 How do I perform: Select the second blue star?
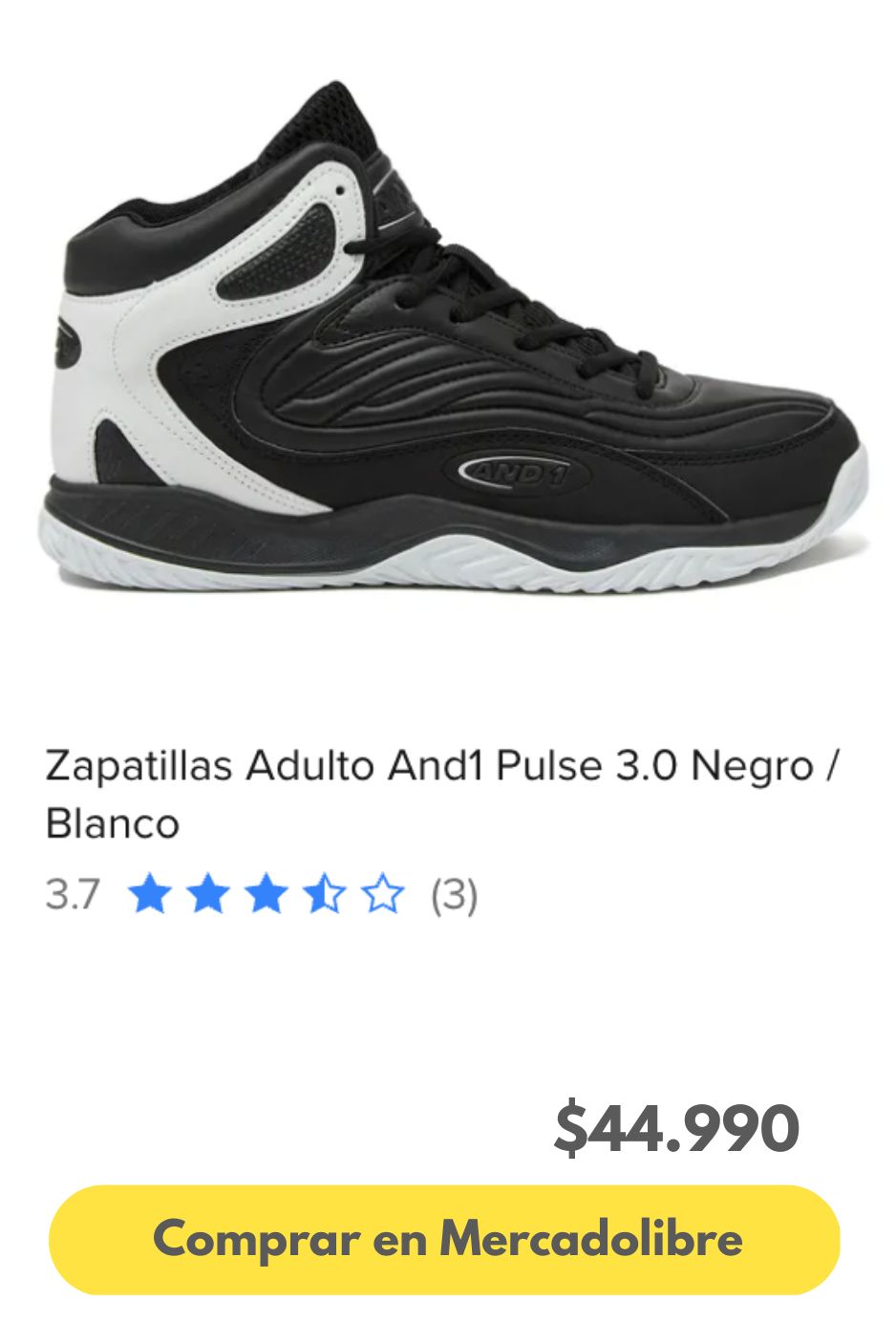click(205, 894)
